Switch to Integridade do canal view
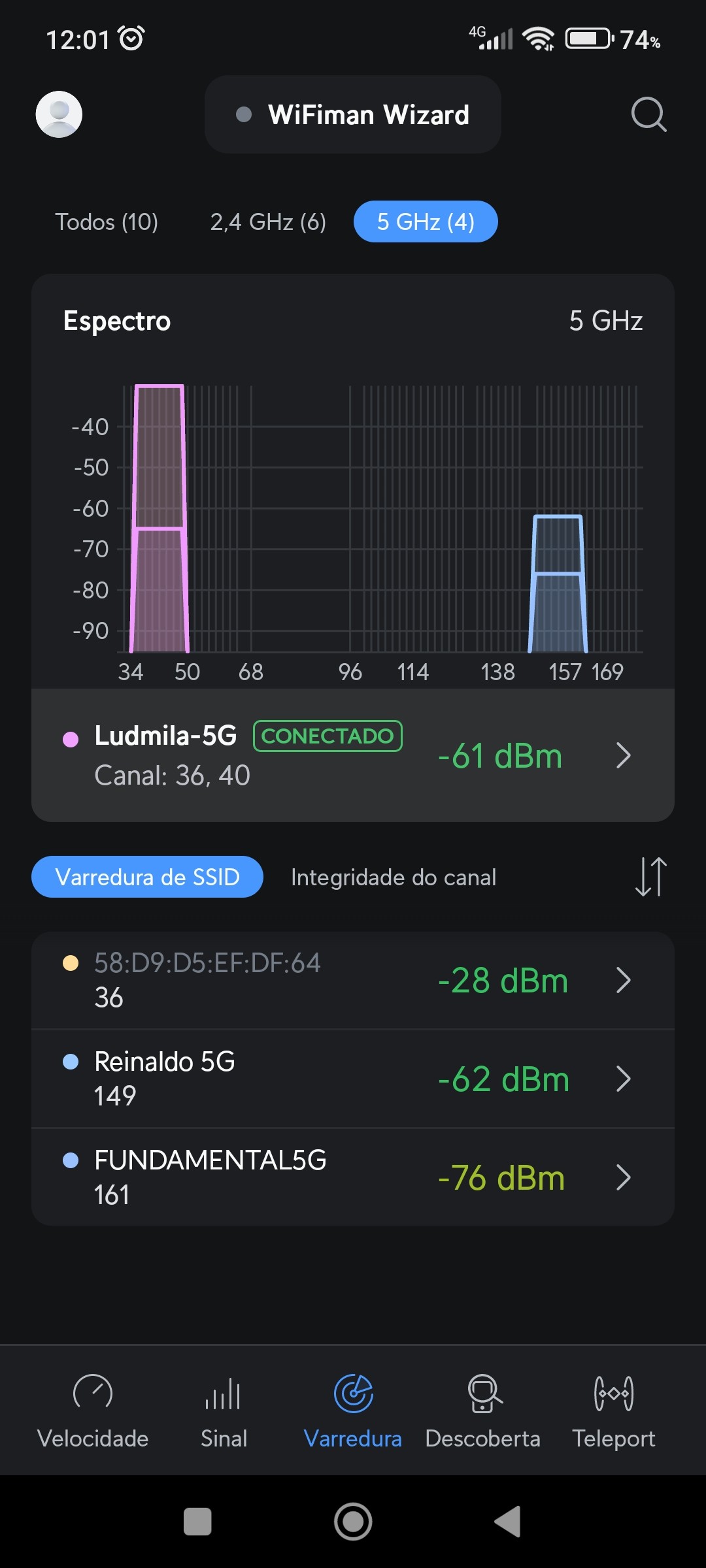Image resolution: width=706 pixels, height=1568 pixels. tap(394, 877)
